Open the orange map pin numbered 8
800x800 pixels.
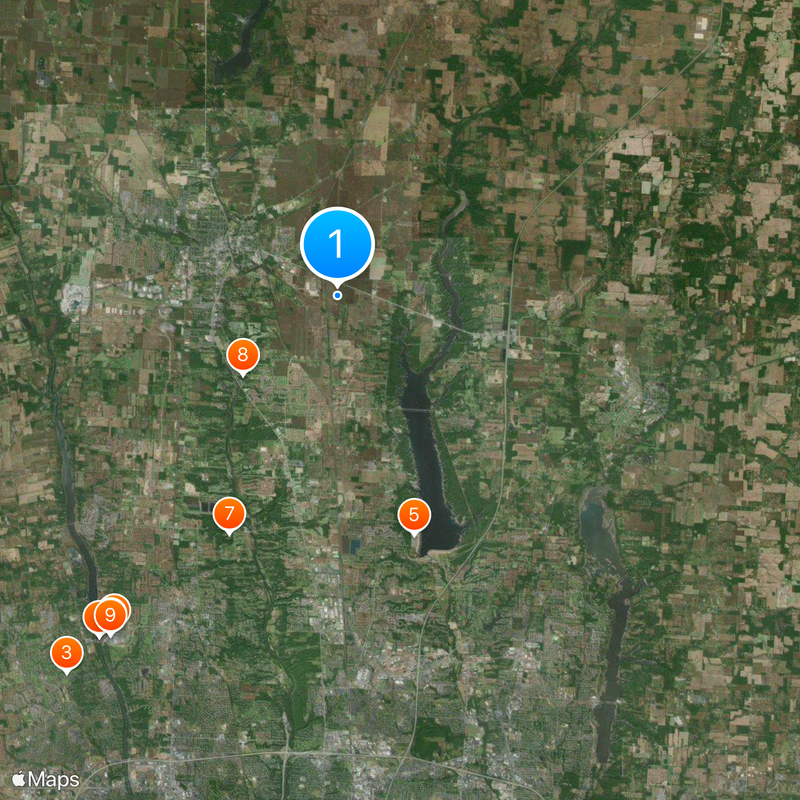click(x=242, y=355)
